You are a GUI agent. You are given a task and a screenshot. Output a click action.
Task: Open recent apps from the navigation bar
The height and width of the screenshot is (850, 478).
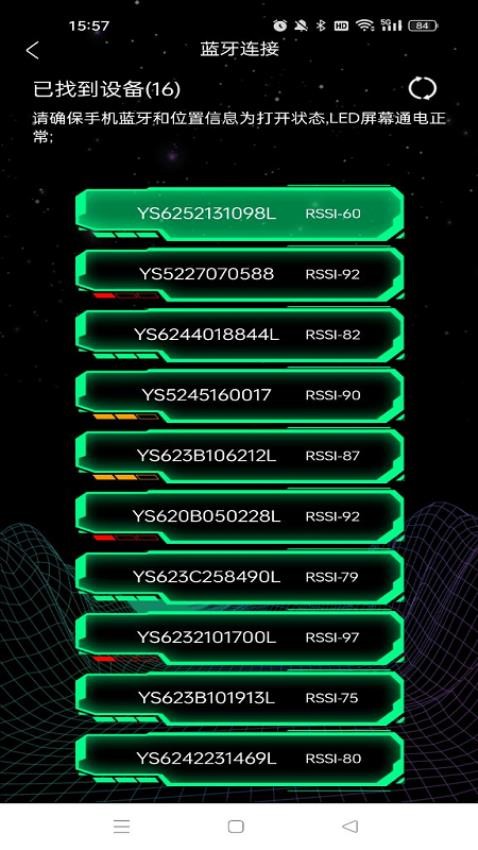(121, 826)
